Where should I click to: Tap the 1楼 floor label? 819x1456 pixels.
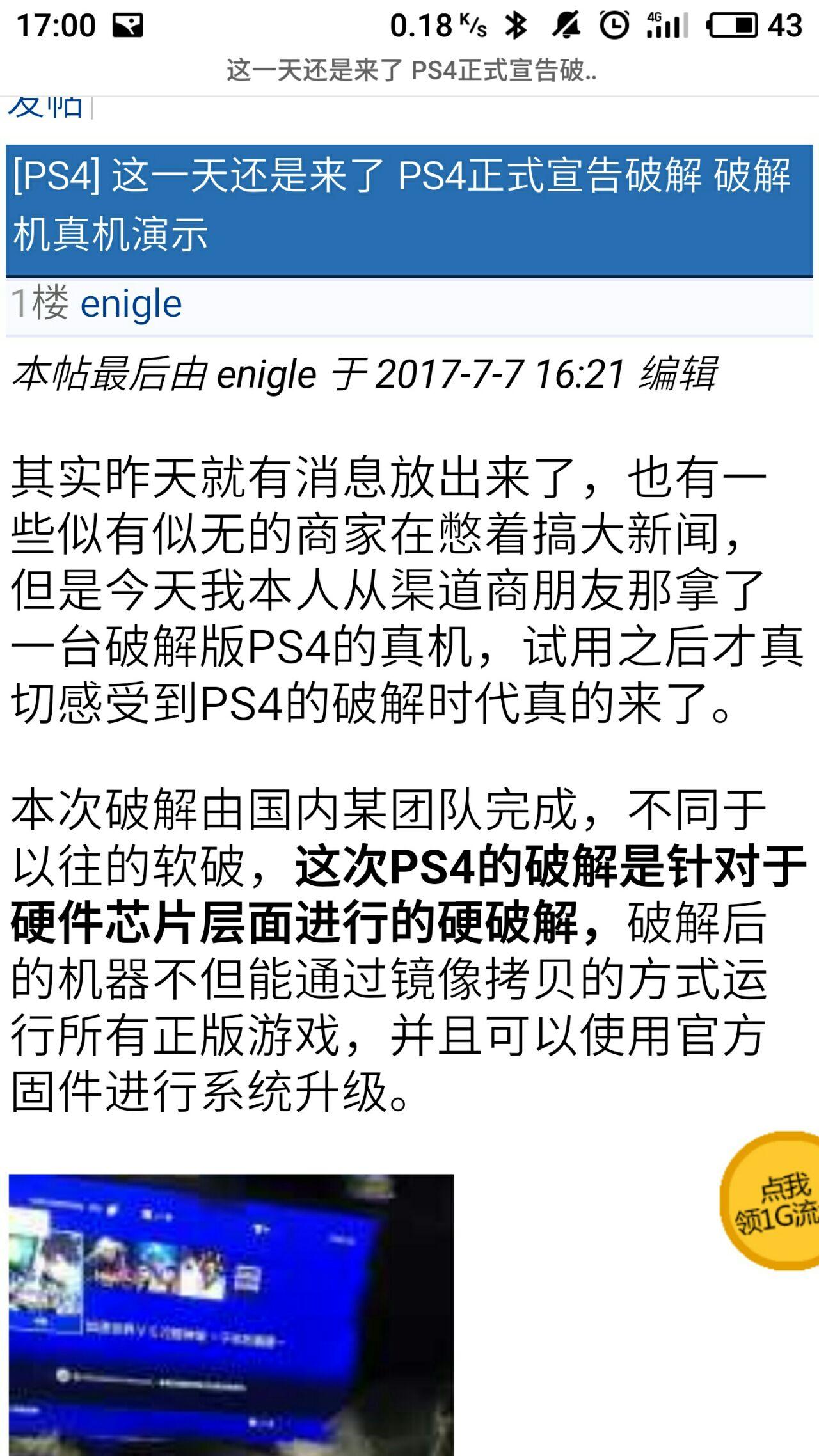pos(38,306)
